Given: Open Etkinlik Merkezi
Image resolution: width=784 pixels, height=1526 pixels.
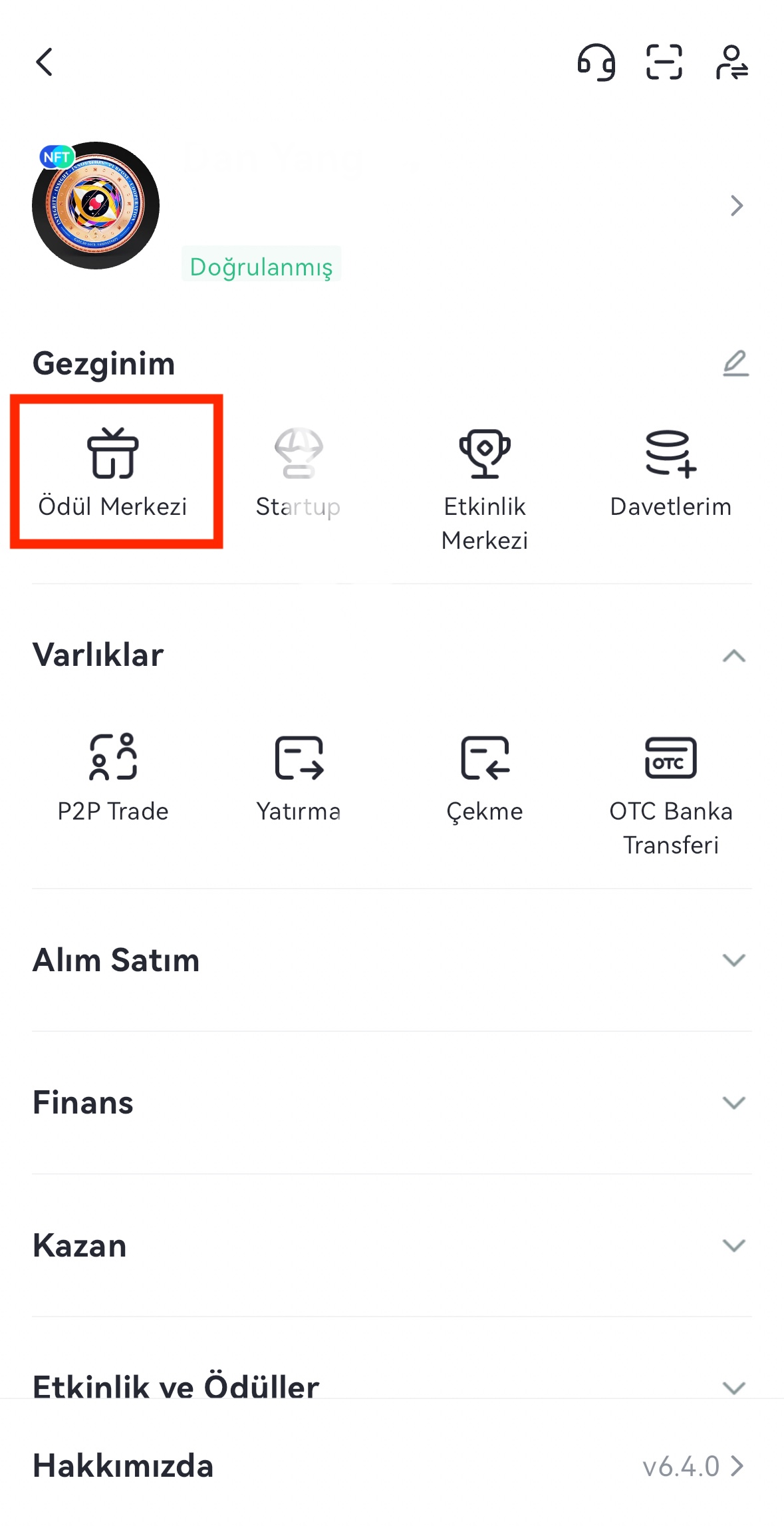Looking at the screenshot, I should coord(485,489).
